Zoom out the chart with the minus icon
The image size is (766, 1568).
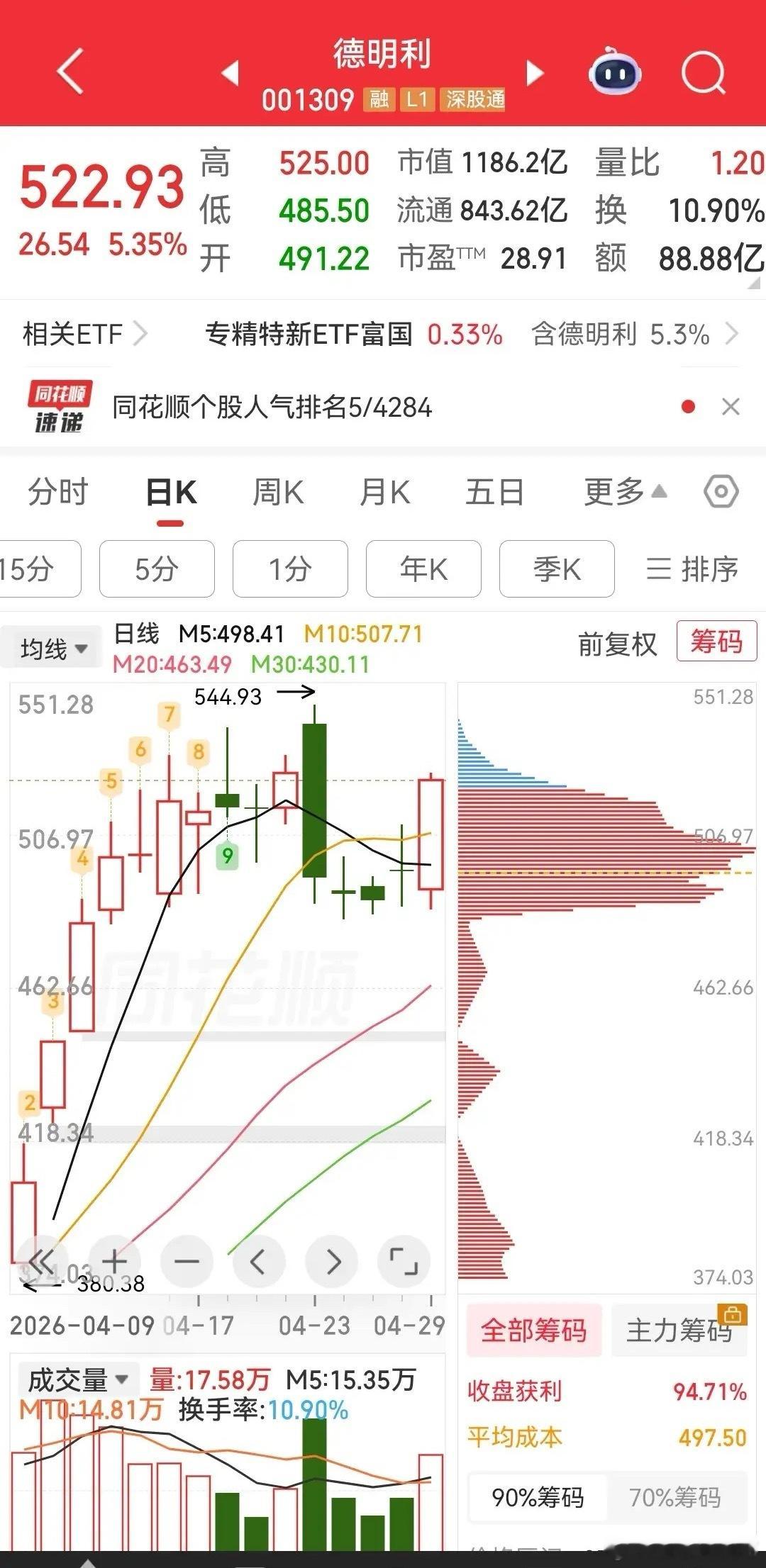pyautogui.click(x=186, y=1261)
